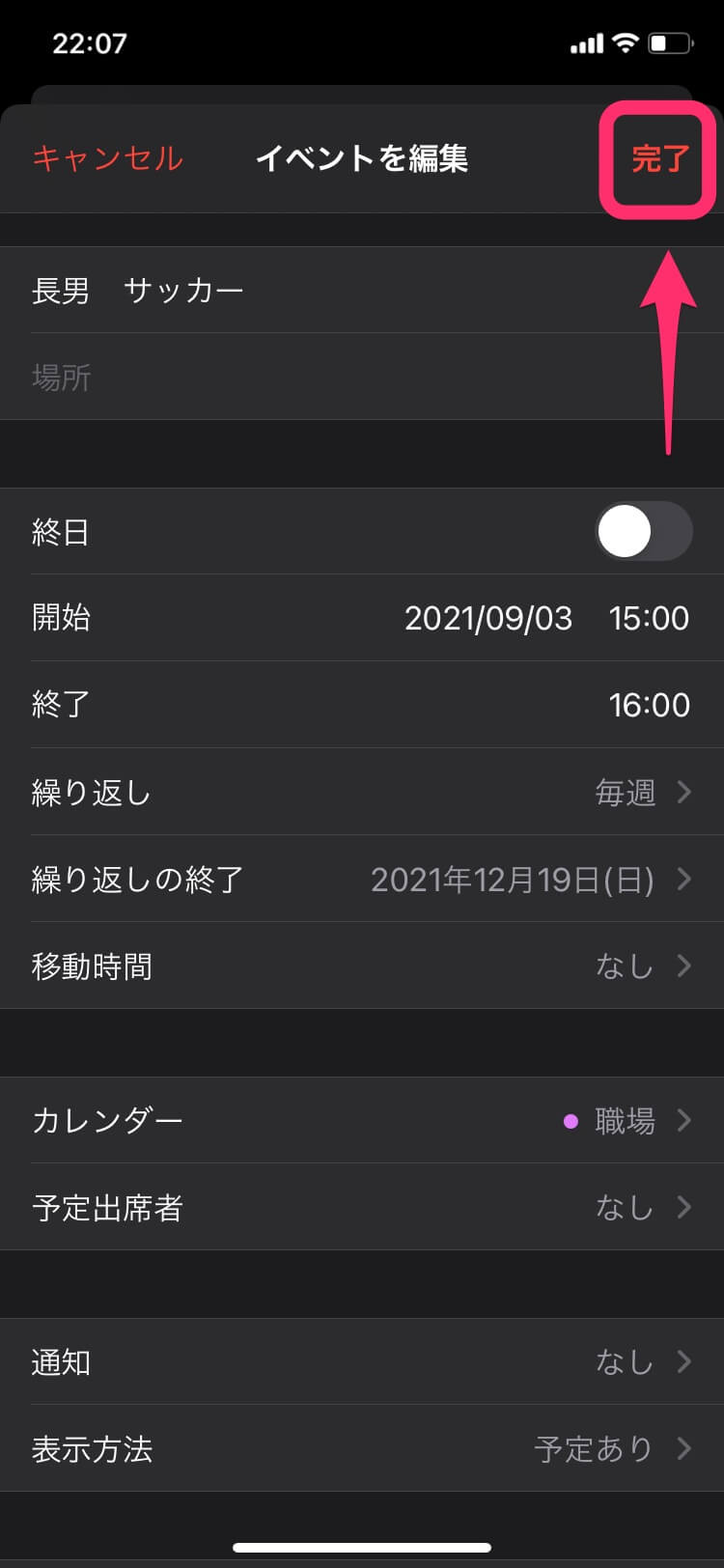Image resolution: width=724 pixels, height=1568 pixels.
Task: Open 表示方法 show-as setting
Action: 362,1448
